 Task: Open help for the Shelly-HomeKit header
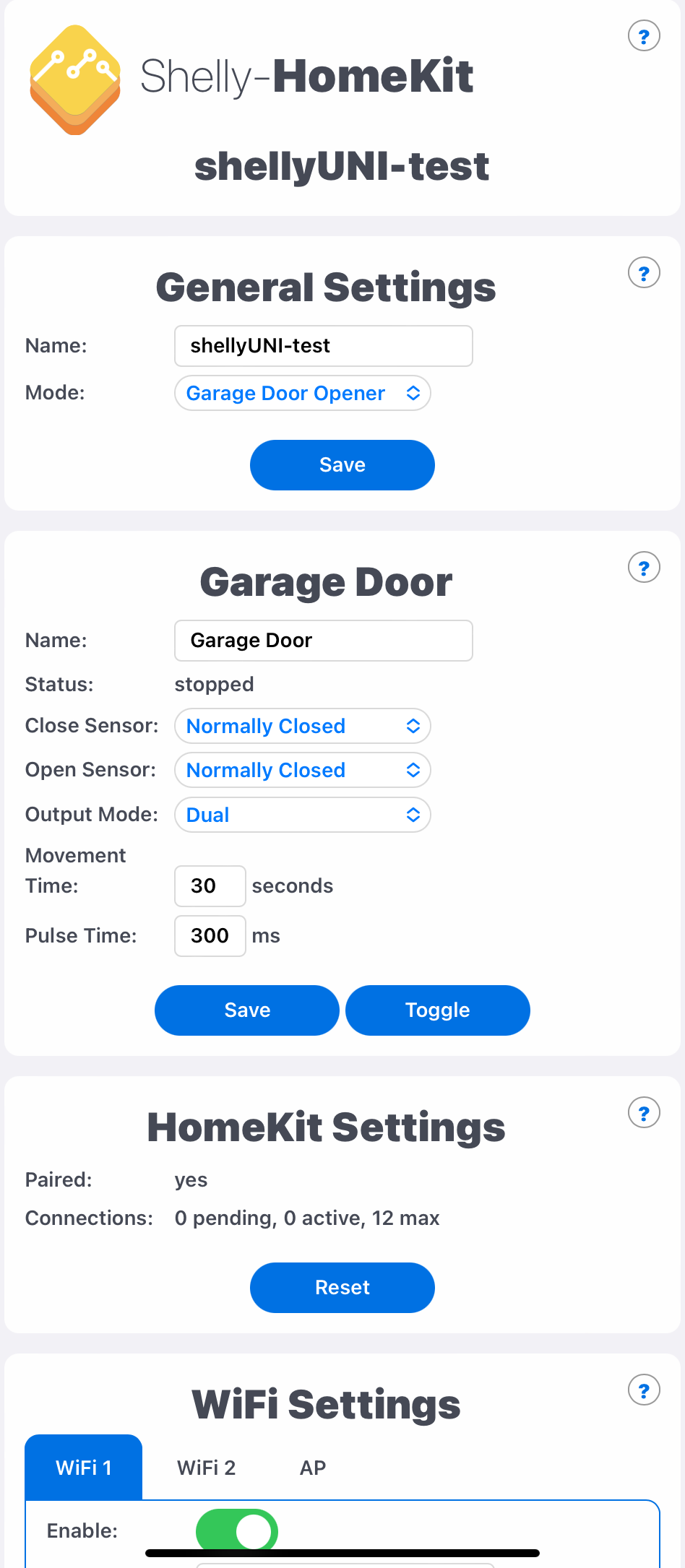[644, 36]
